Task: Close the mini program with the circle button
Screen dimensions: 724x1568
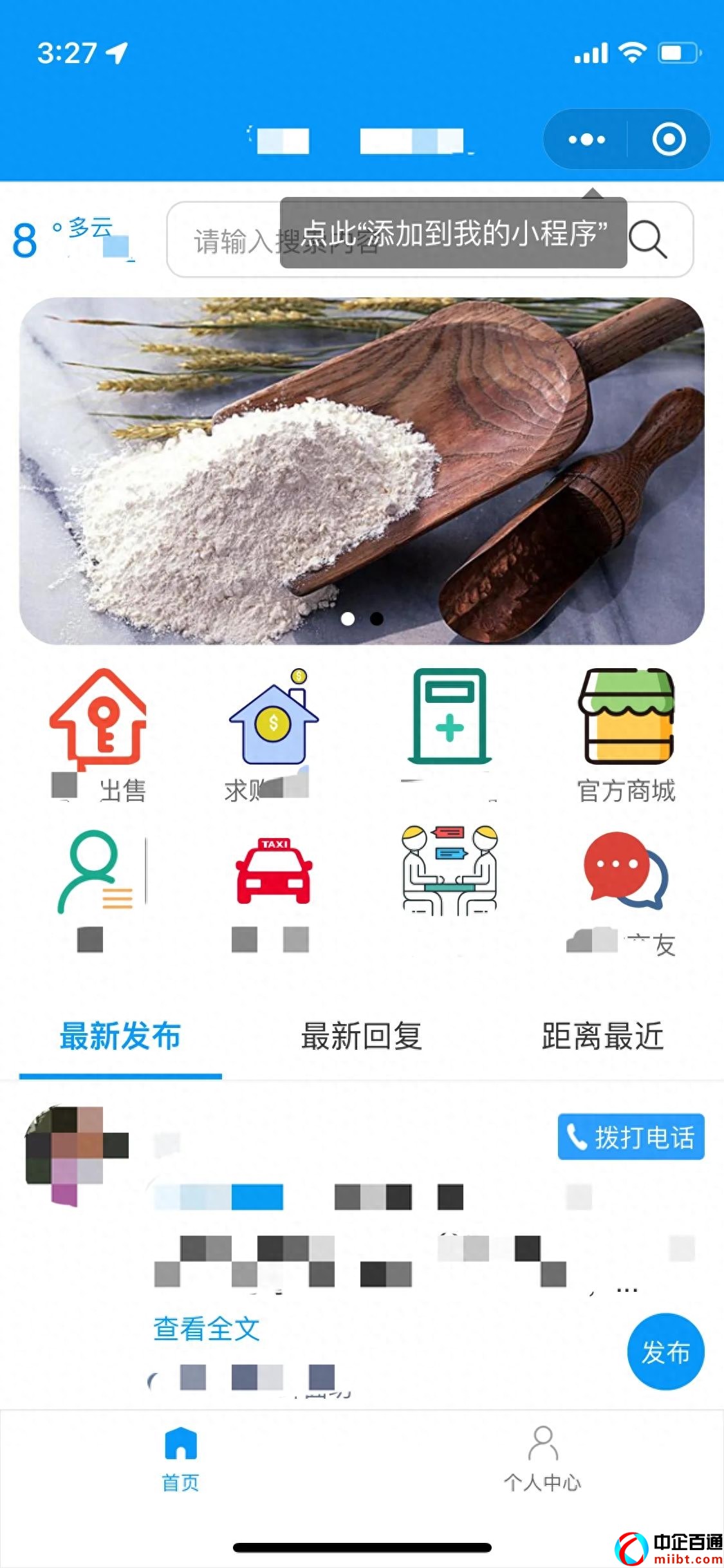Action: pyautogui.click(x=669, y=140)
